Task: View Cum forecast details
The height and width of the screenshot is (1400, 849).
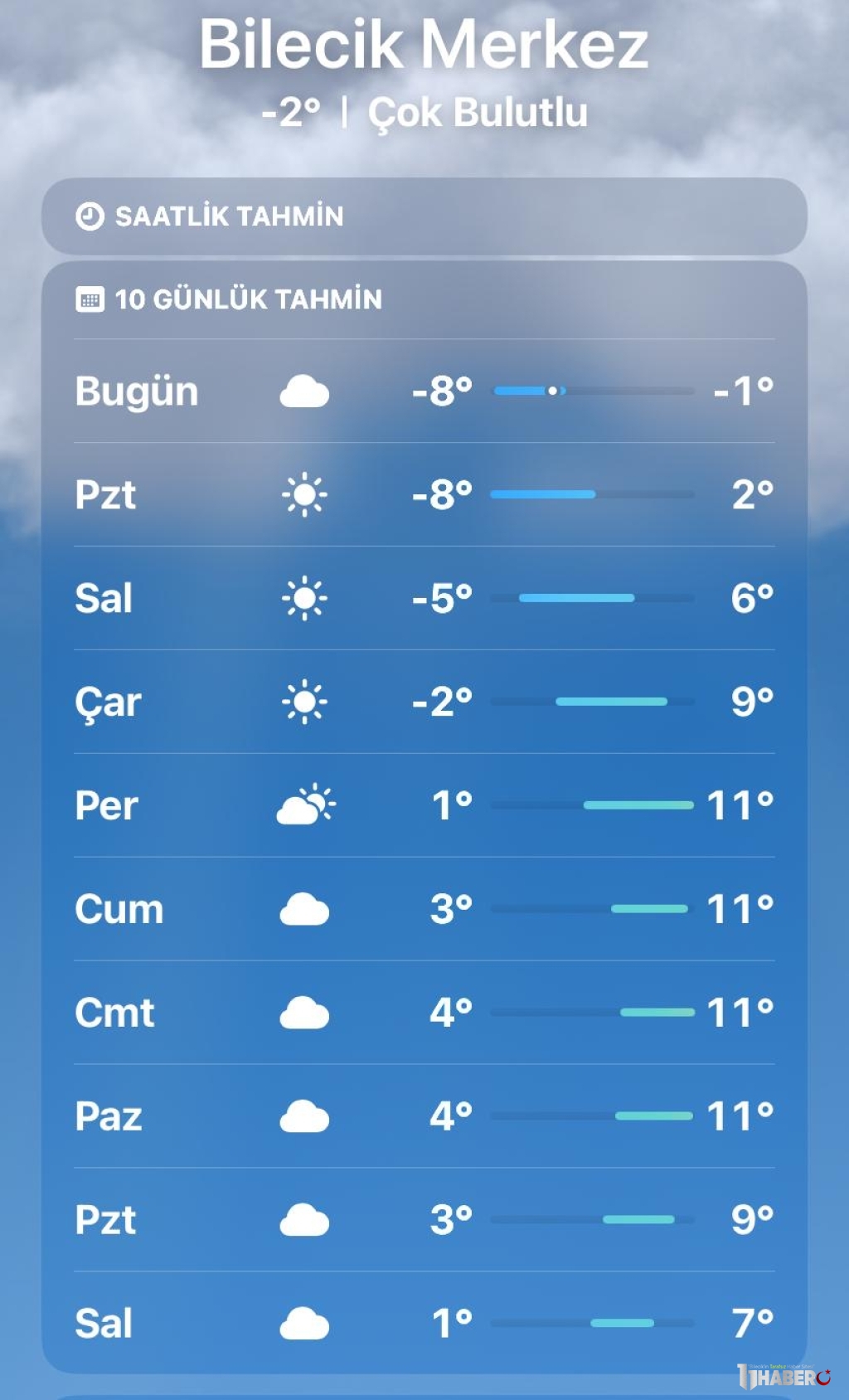Action: pyautogui.click(x=424, y=909)
